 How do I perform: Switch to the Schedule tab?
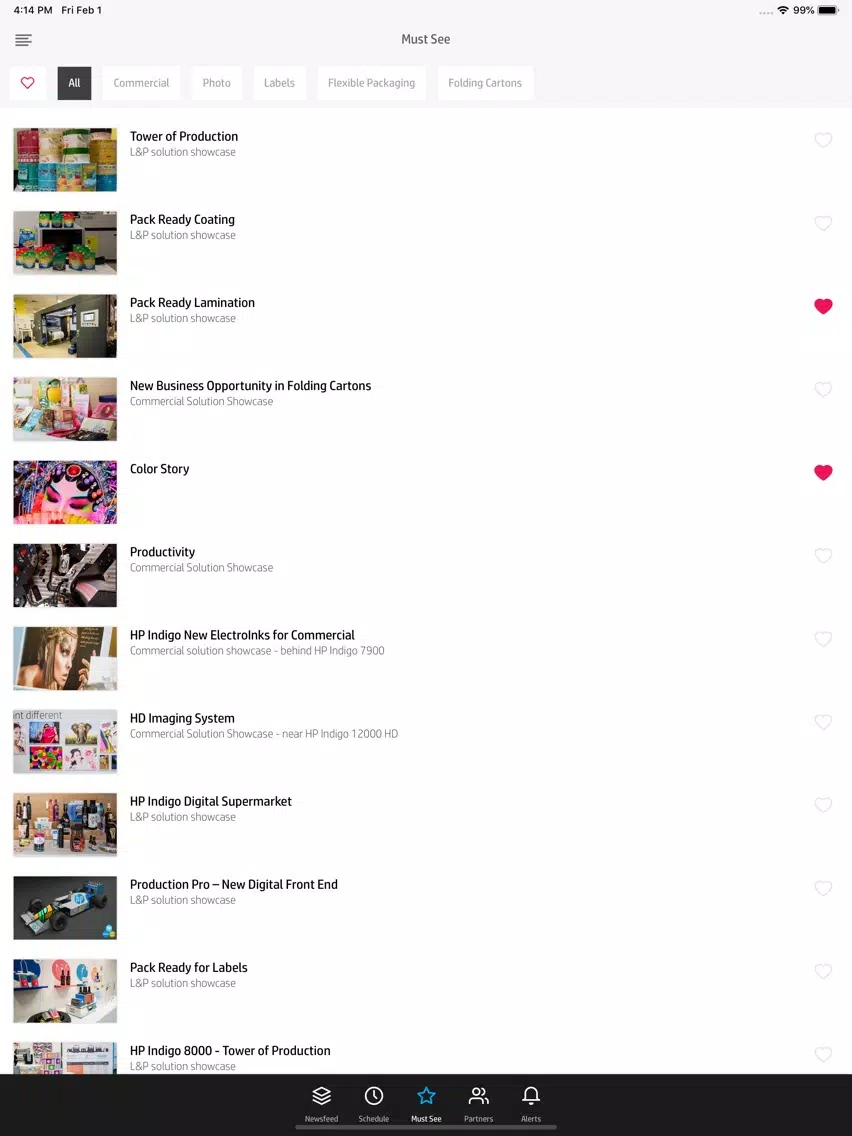tap(373, 1104)
